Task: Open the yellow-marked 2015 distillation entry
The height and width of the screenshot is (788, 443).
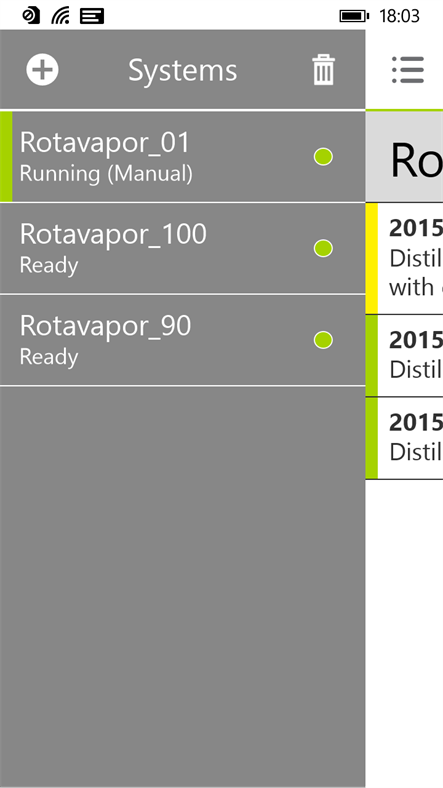Action: click(x=404, y=258)
